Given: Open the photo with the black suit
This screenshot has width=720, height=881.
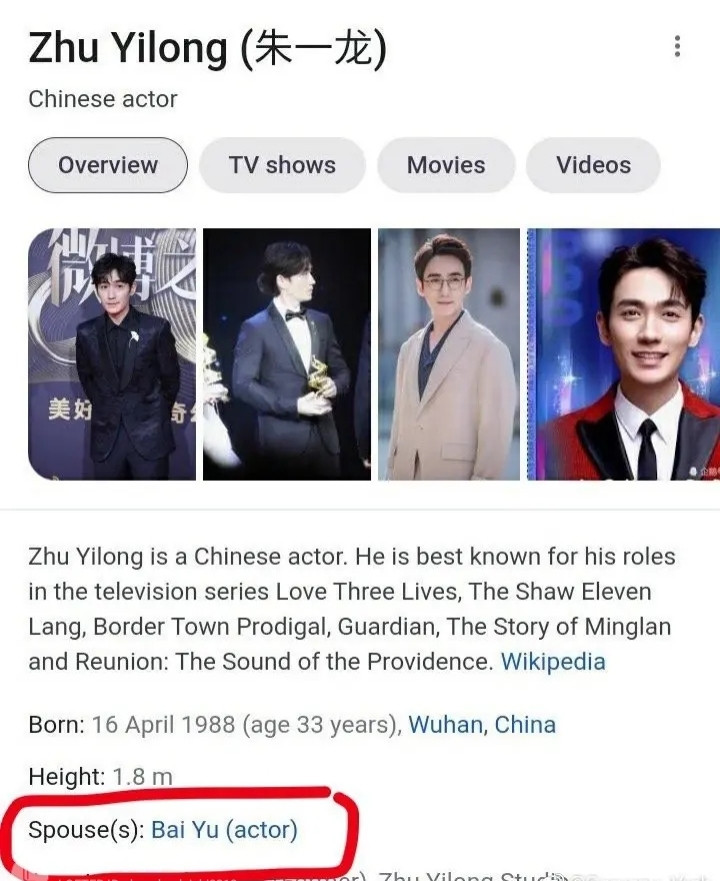Looking at the screenshot, I should click(x=112, y=354).
